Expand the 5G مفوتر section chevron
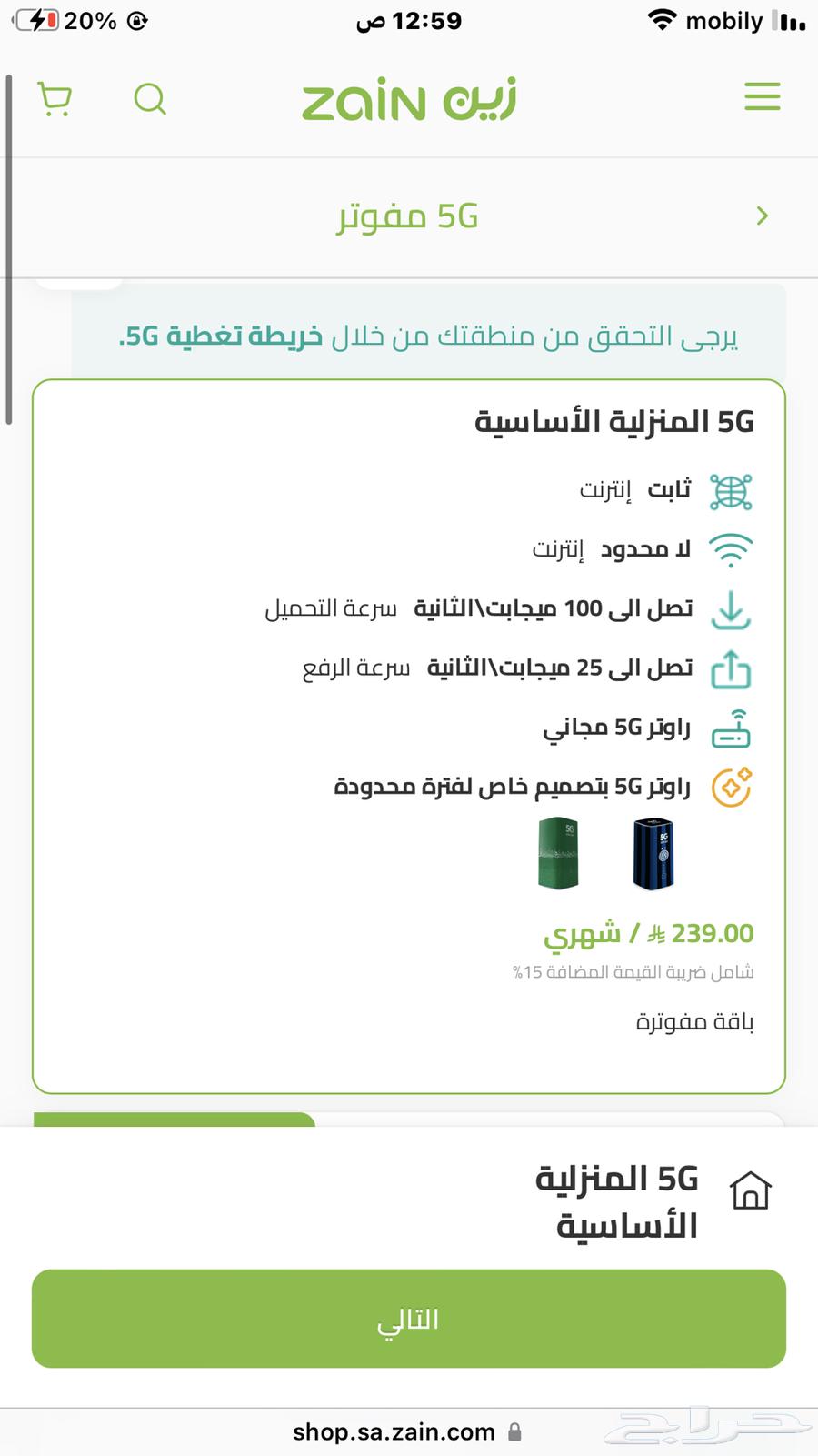 coord(762,216)
